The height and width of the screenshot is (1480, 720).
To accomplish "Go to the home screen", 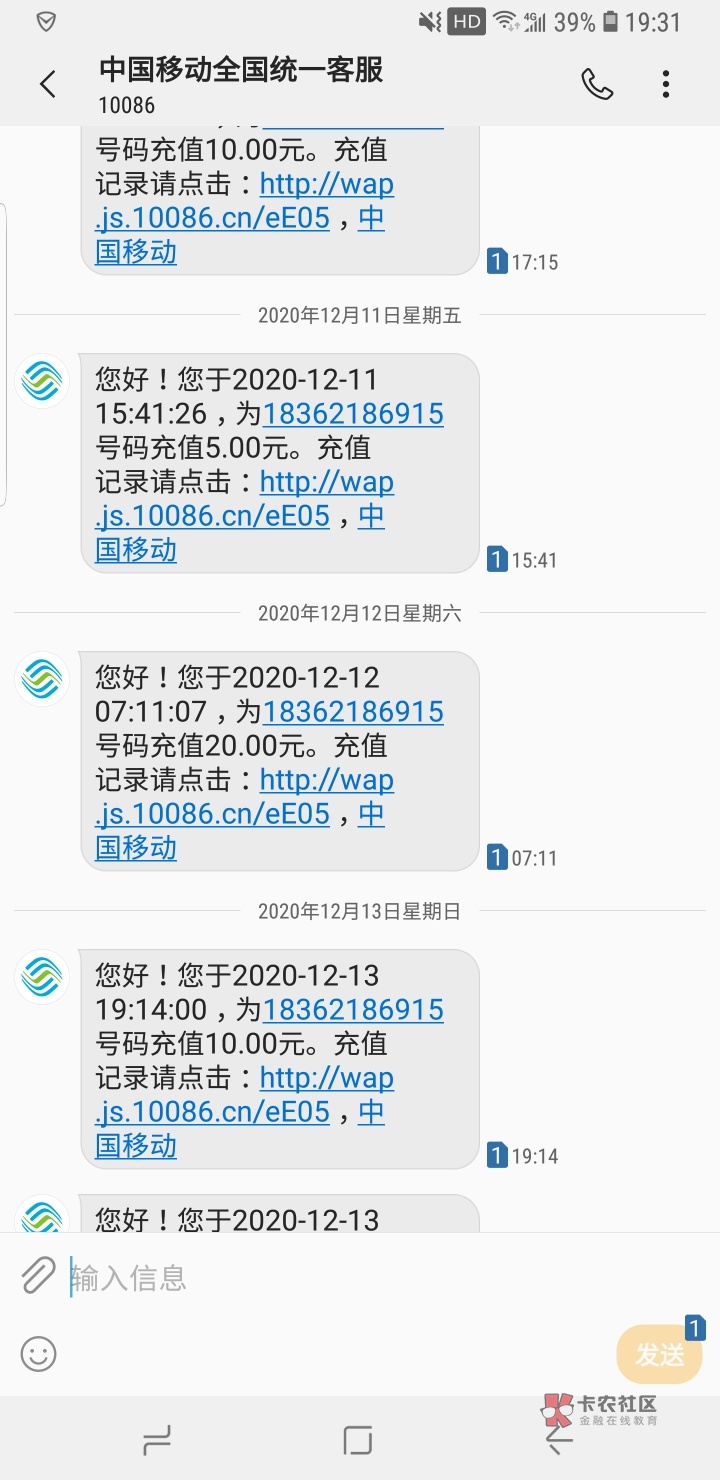I will pos(358,1440).
